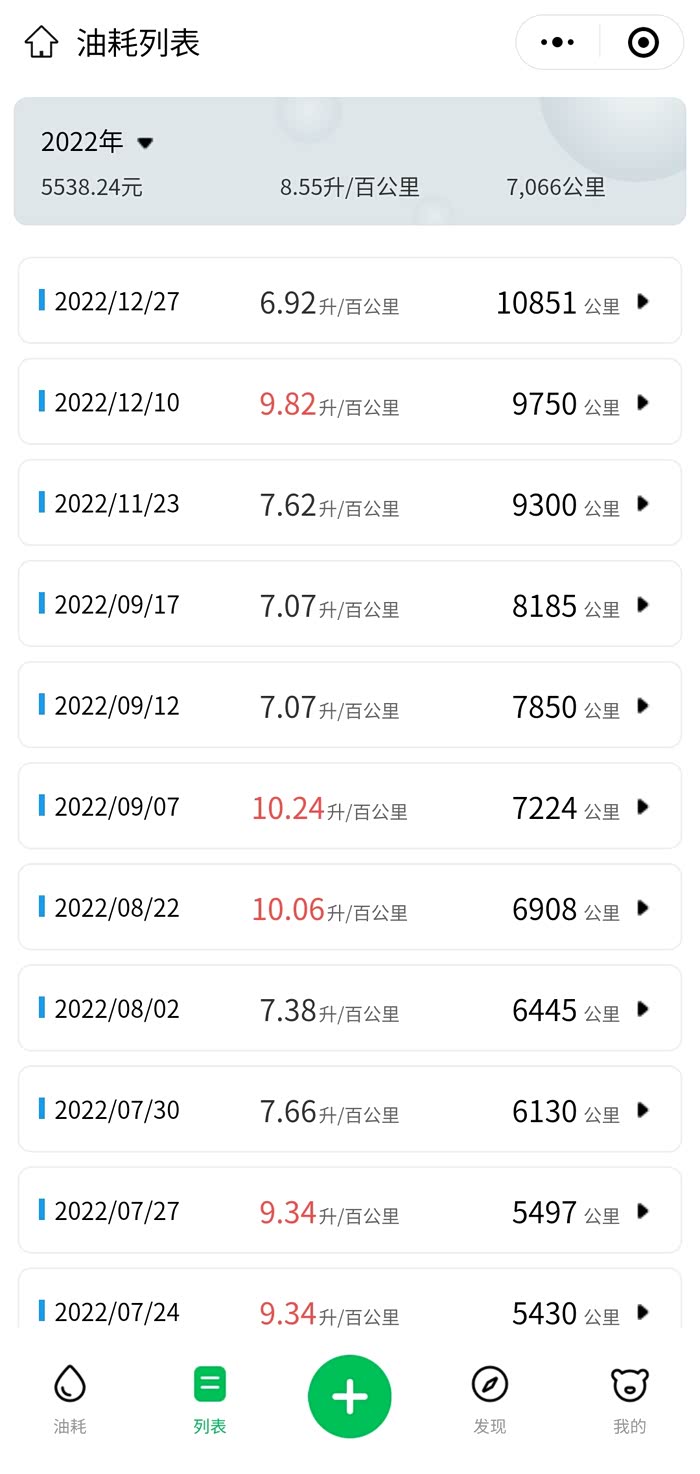Open the 2022/08/02 fuel record
Viewport: 700px width, 1474px height.
(x=349, y=1008)
